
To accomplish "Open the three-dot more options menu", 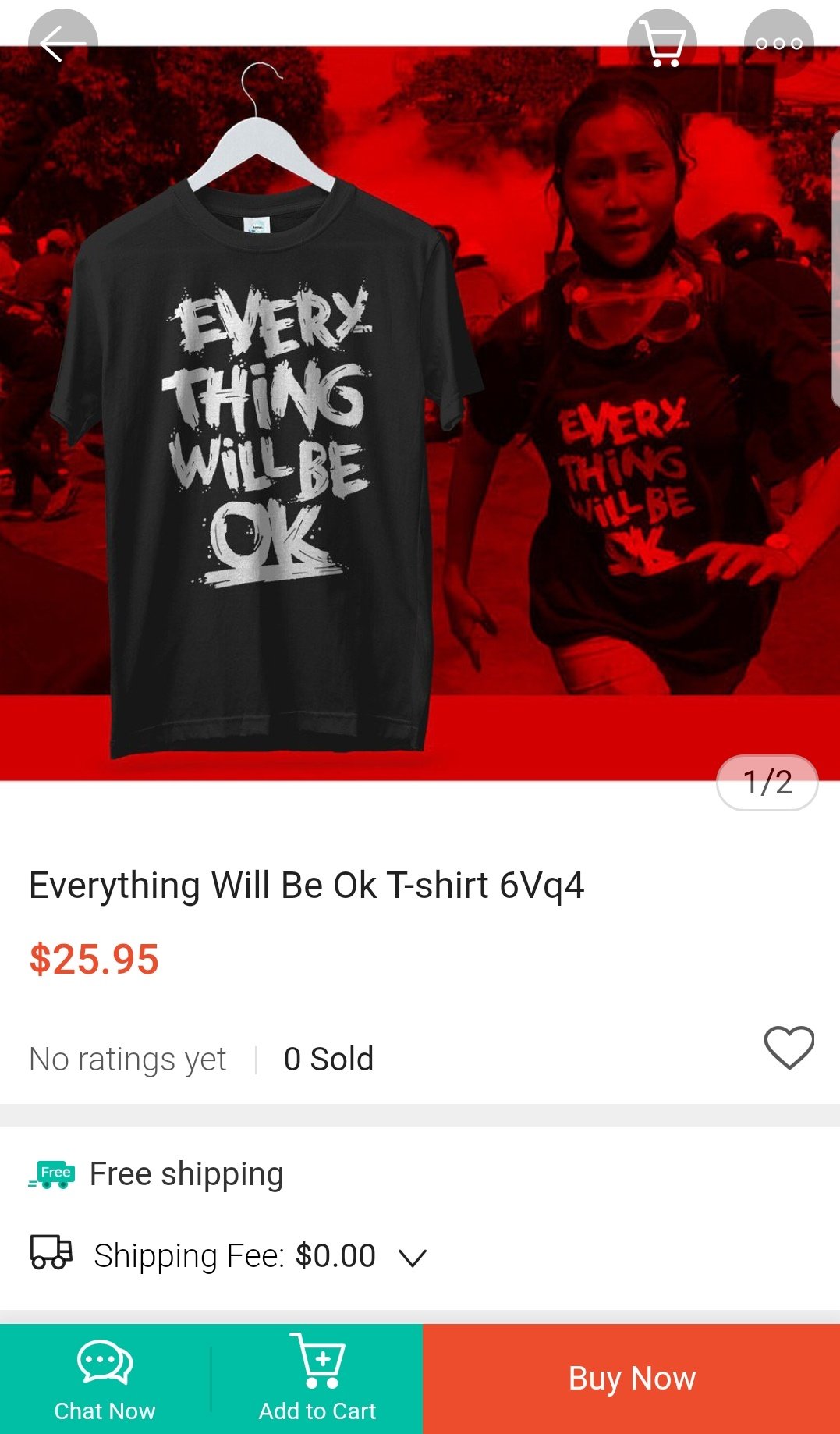I will 778,43.
